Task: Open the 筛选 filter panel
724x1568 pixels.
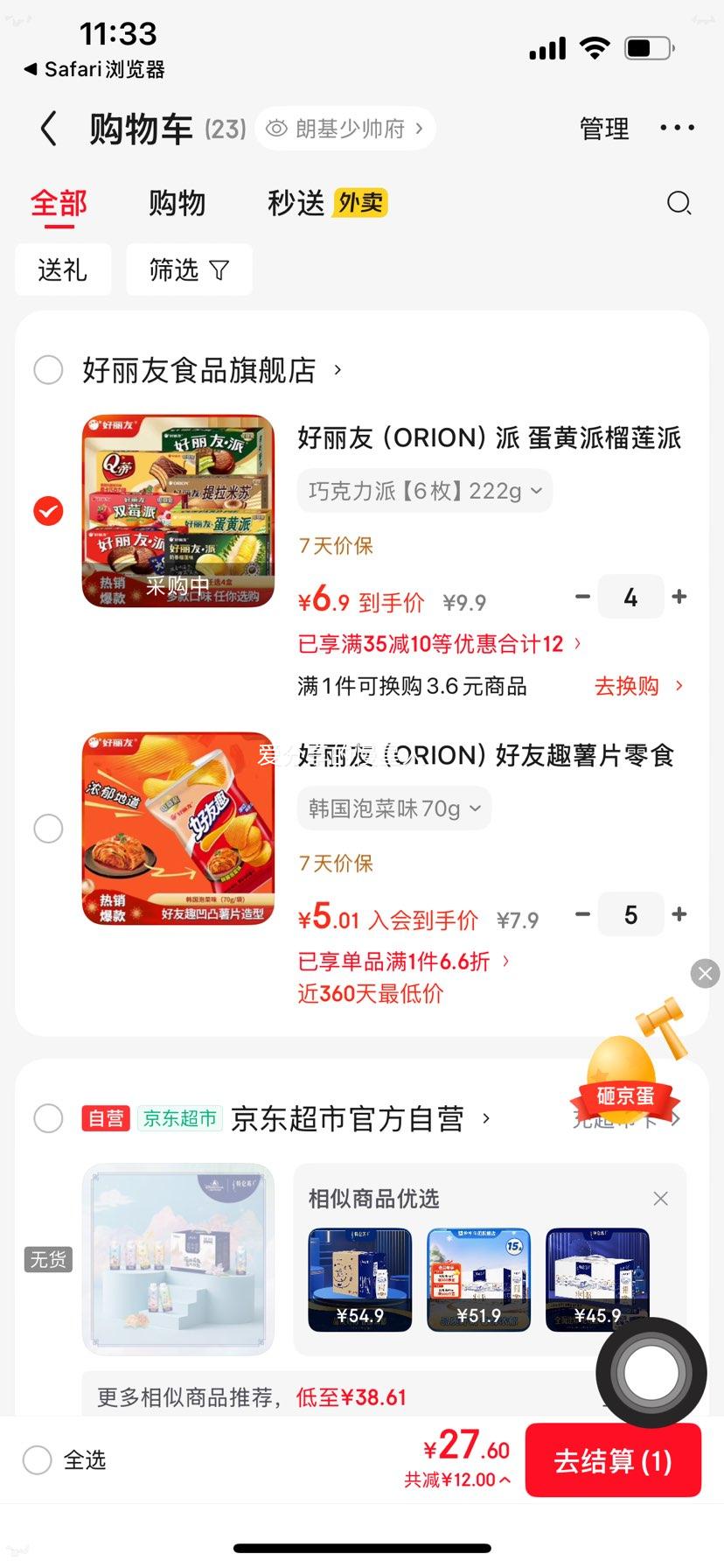Action: [189, 269]
